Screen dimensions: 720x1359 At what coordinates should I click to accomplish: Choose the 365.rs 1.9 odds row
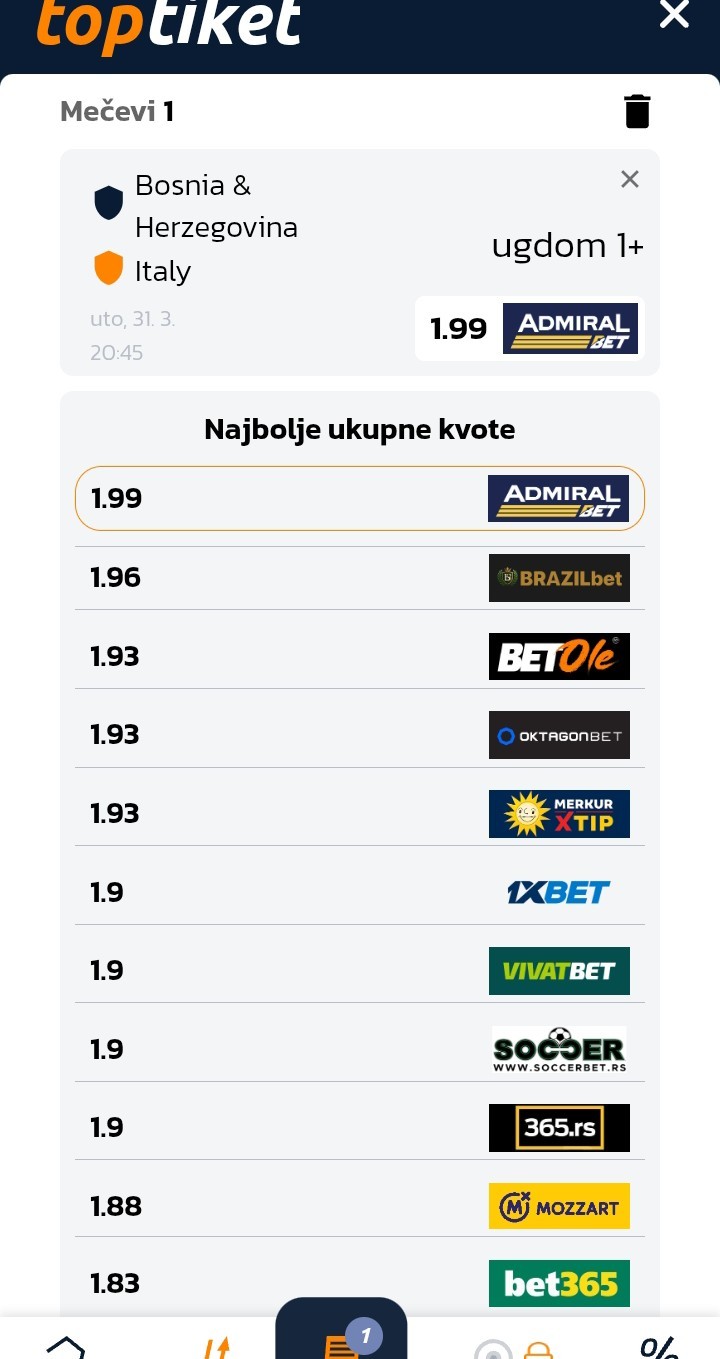[360, 1127]
